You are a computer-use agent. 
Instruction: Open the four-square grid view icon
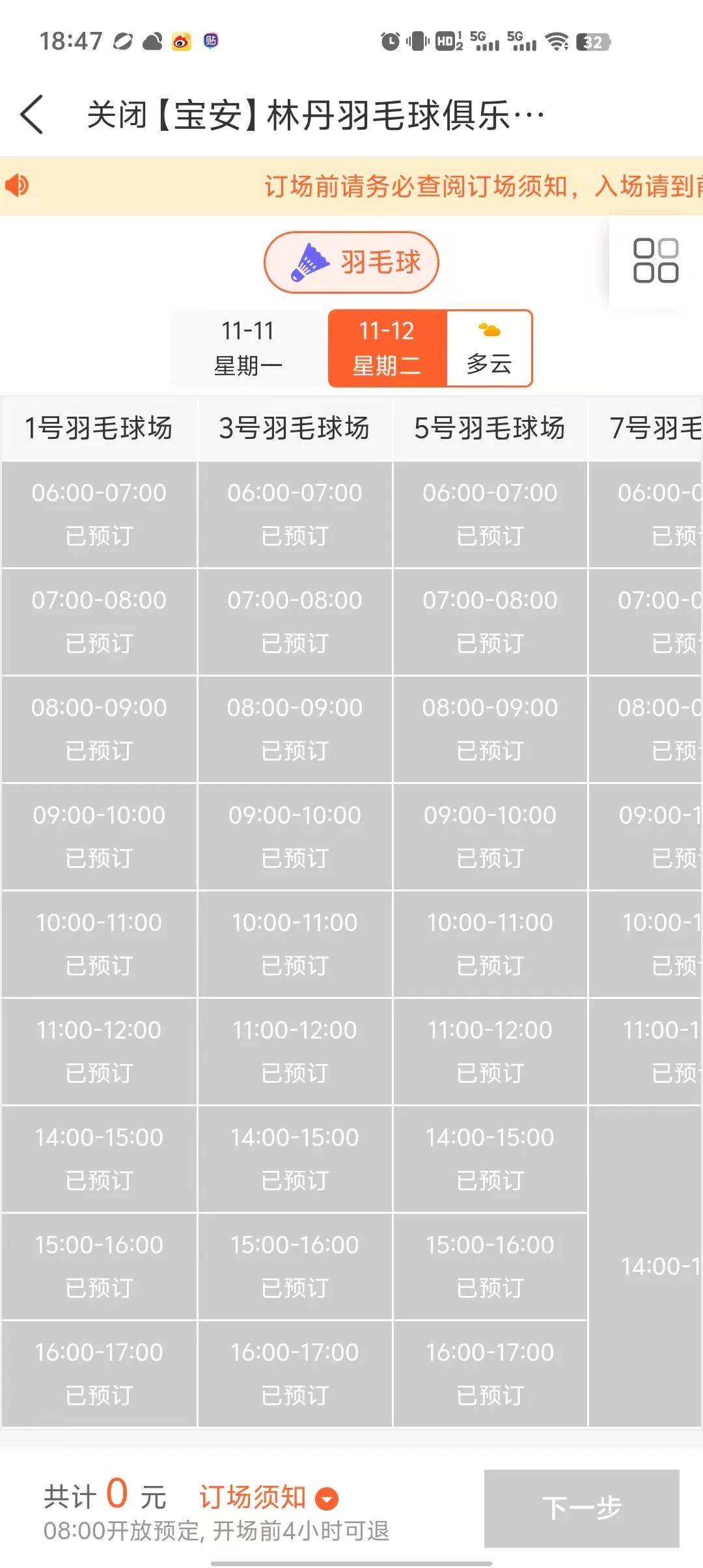(x=655, y=260)
